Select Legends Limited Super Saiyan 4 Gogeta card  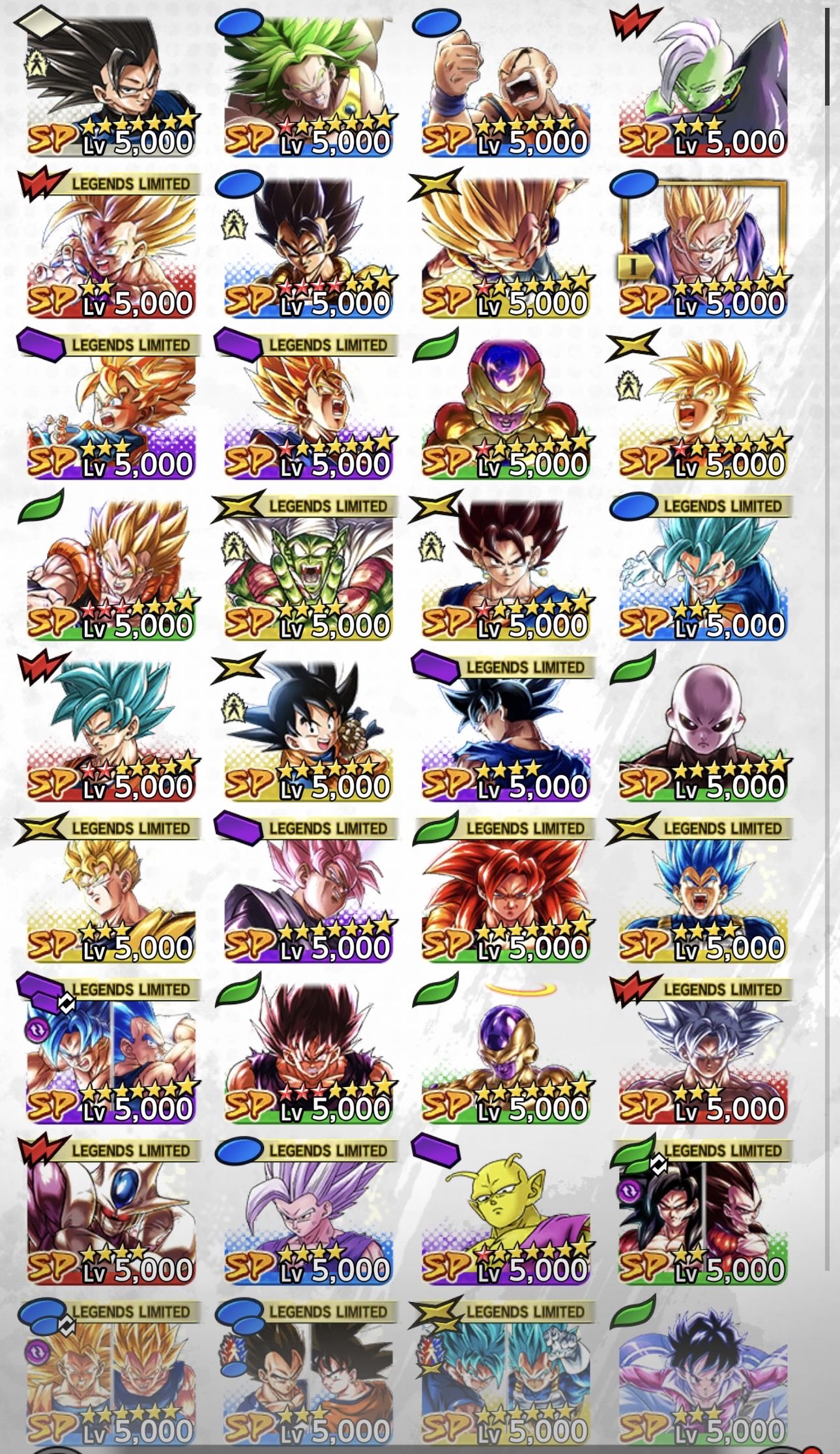[506, 891]
